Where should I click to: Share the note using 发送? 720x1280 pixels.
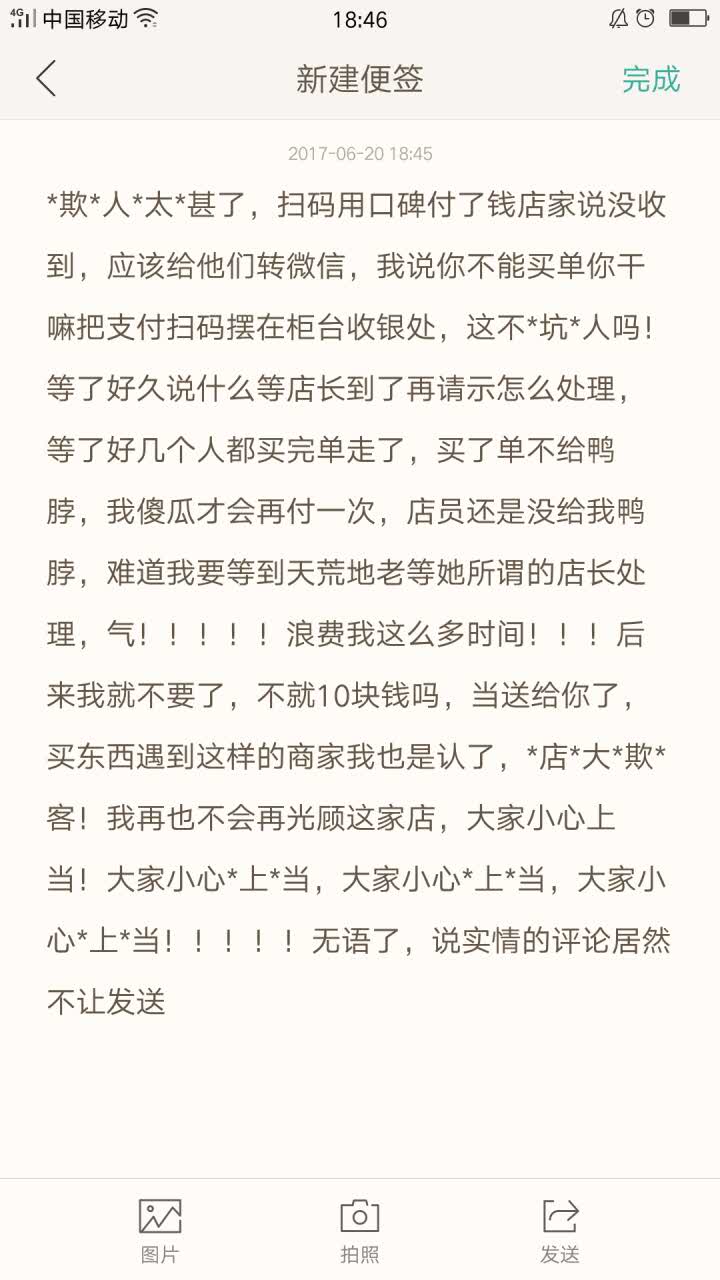[560, 1229]
